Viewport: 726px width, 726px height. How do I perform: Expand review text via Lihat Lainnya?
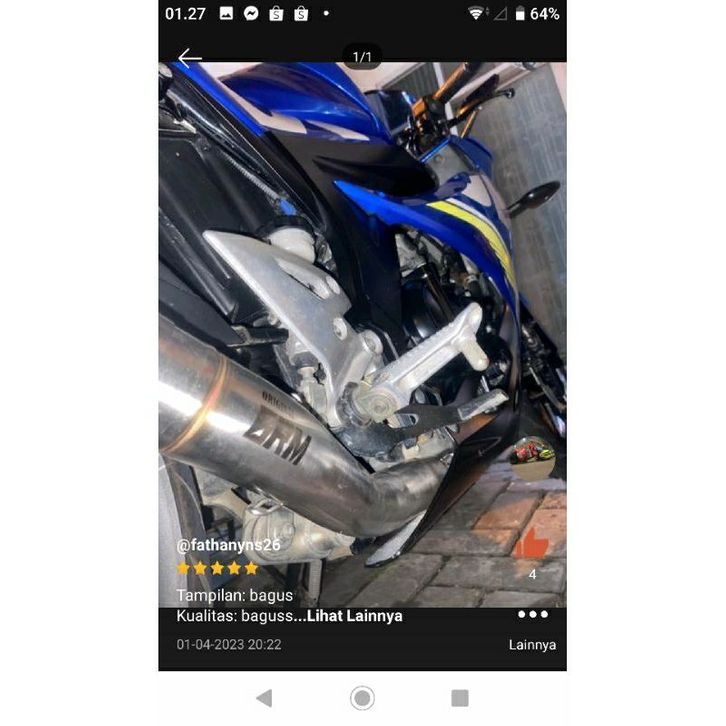(x=355, y=616)
